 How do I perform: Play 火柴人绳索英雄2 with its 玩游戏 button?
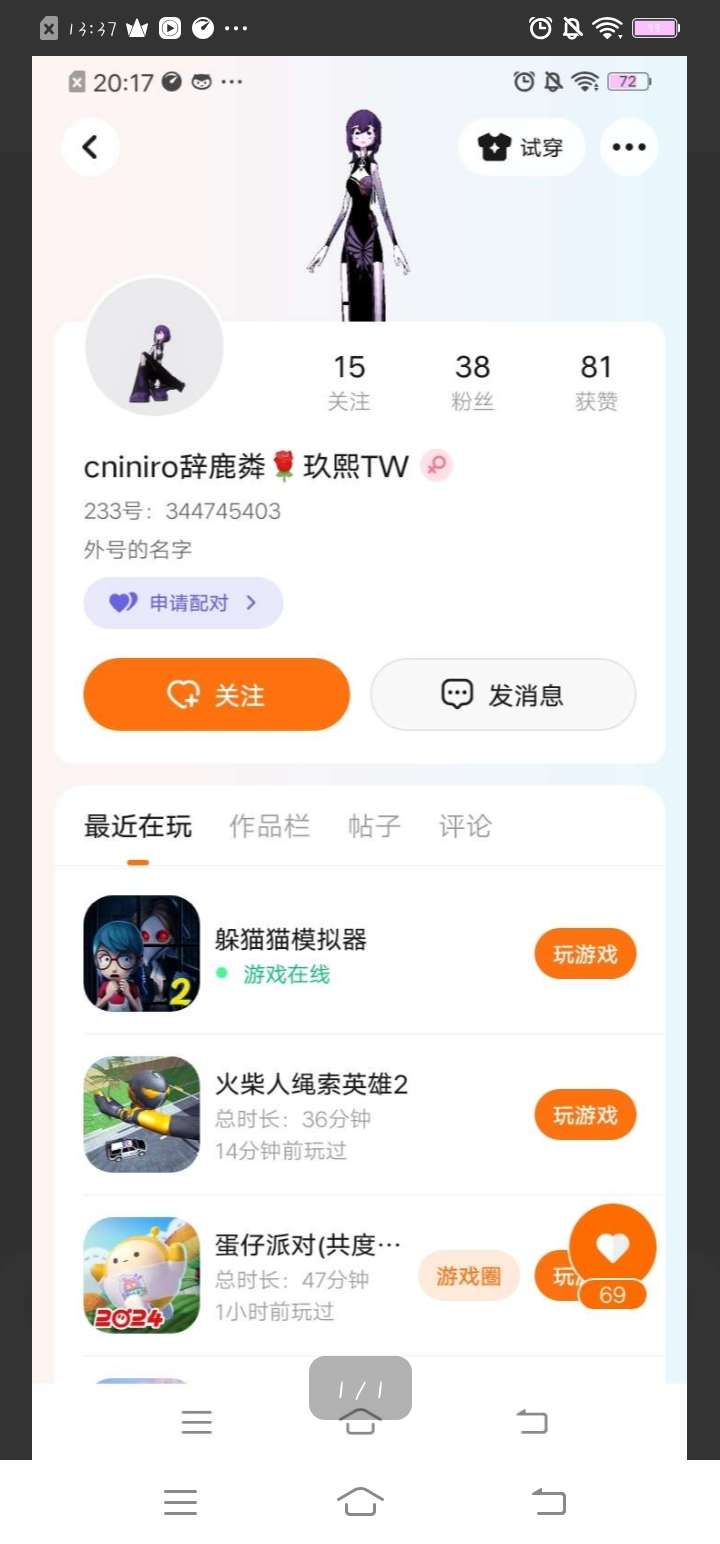tap(585, 1115)
